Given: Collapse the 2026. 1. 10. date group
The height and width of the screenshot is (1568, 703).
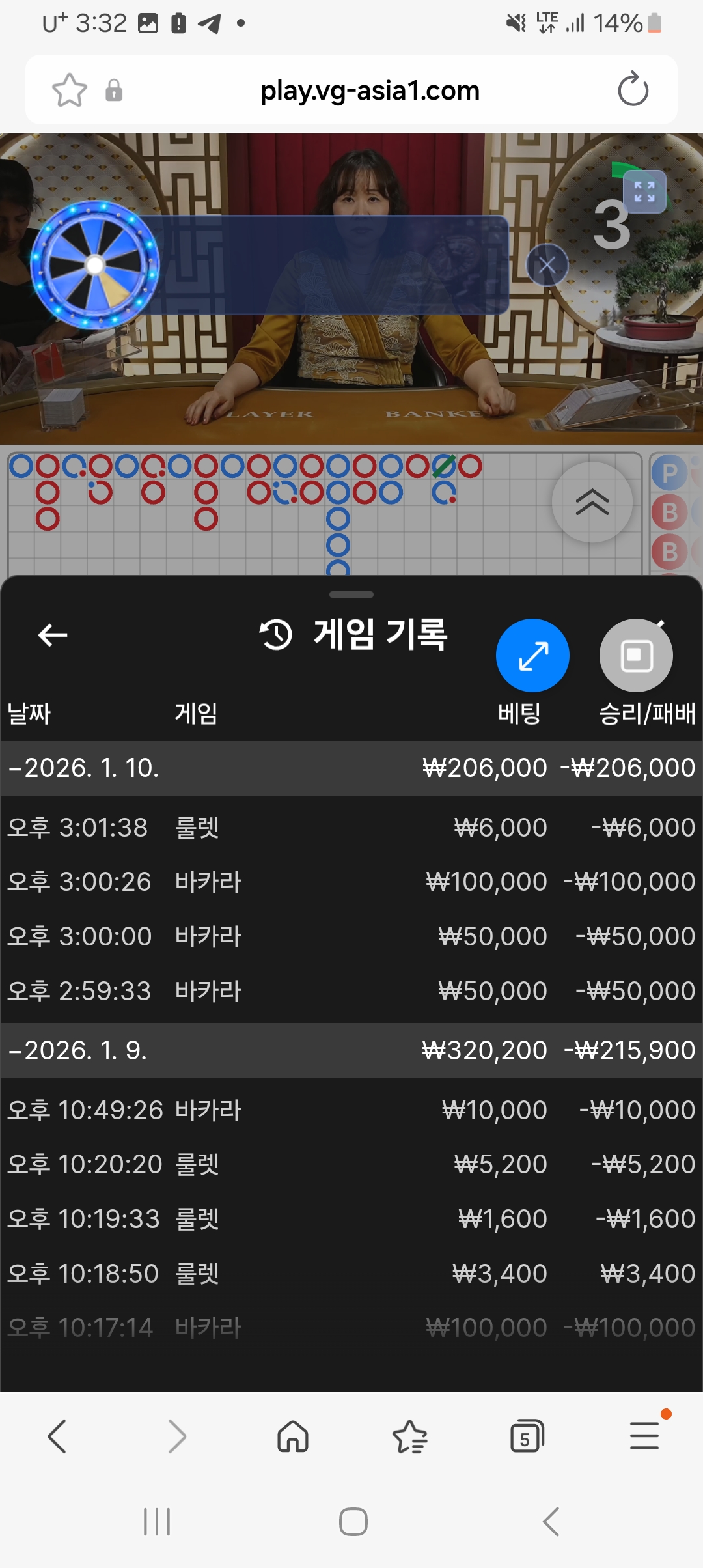Looking at the screenshot, I should tap(83, 768).
